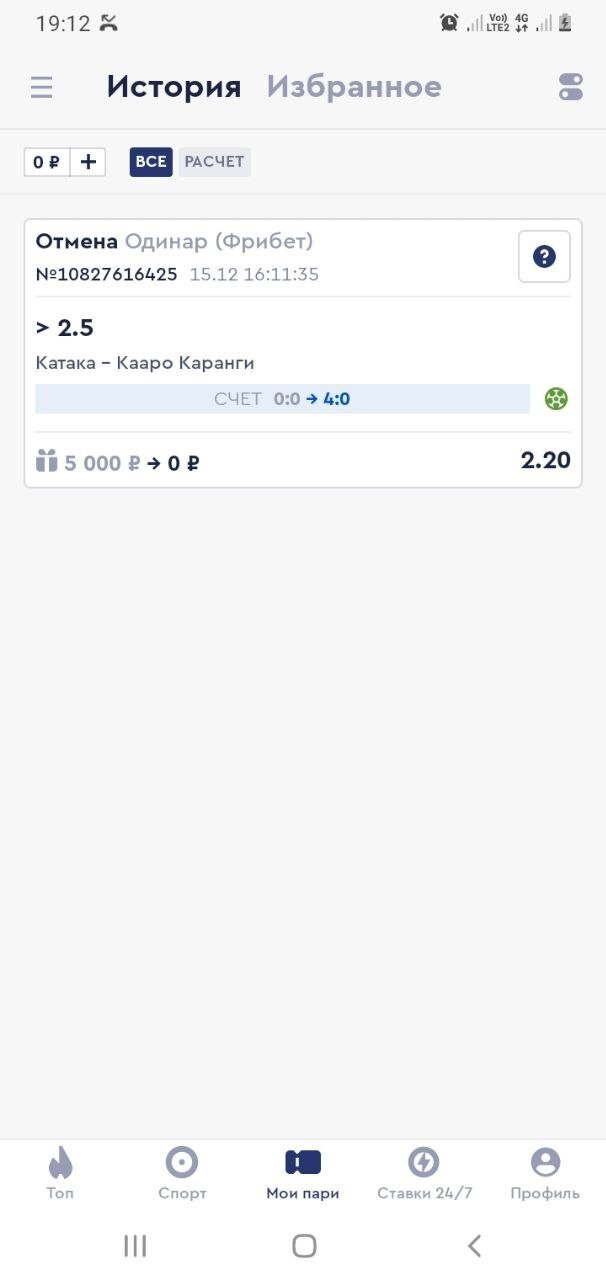606x1280 pixels.
Task: Open the filter toggles icon
Action: [x=570, y=87]
